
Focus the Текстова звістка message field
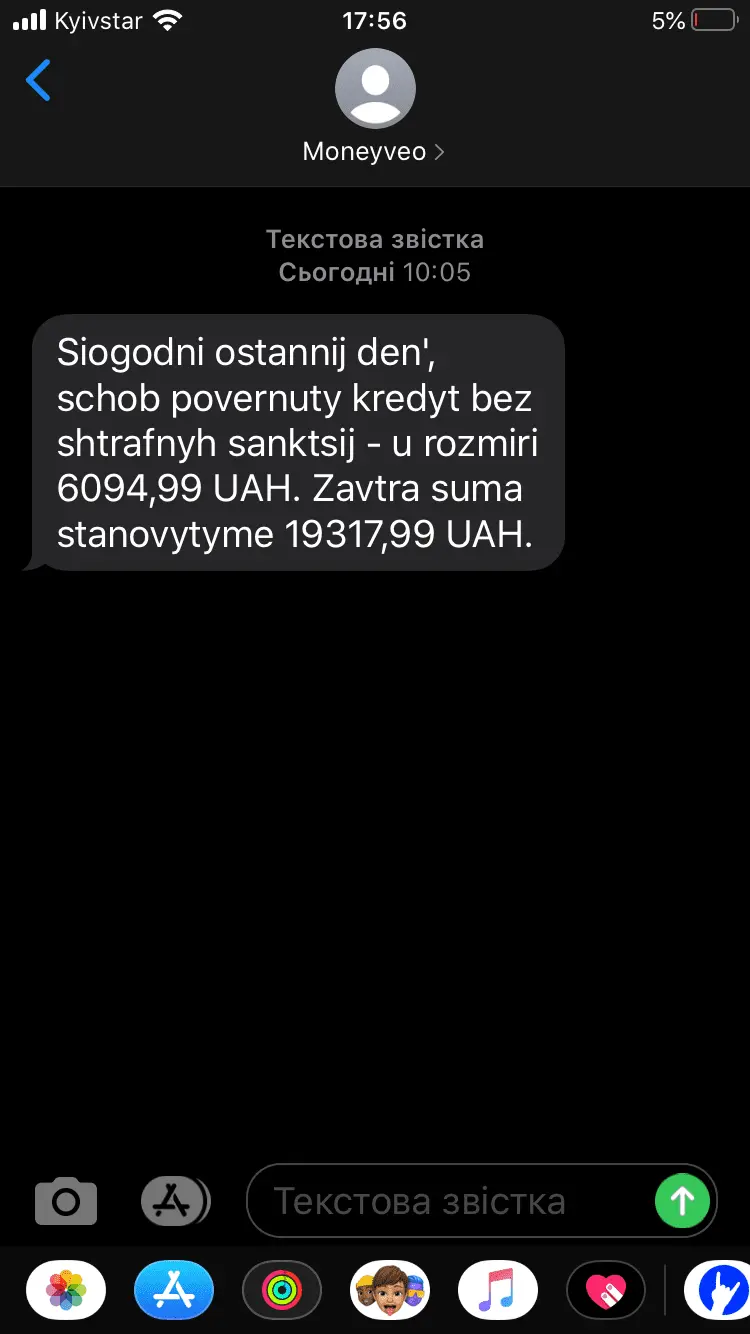450,1201
